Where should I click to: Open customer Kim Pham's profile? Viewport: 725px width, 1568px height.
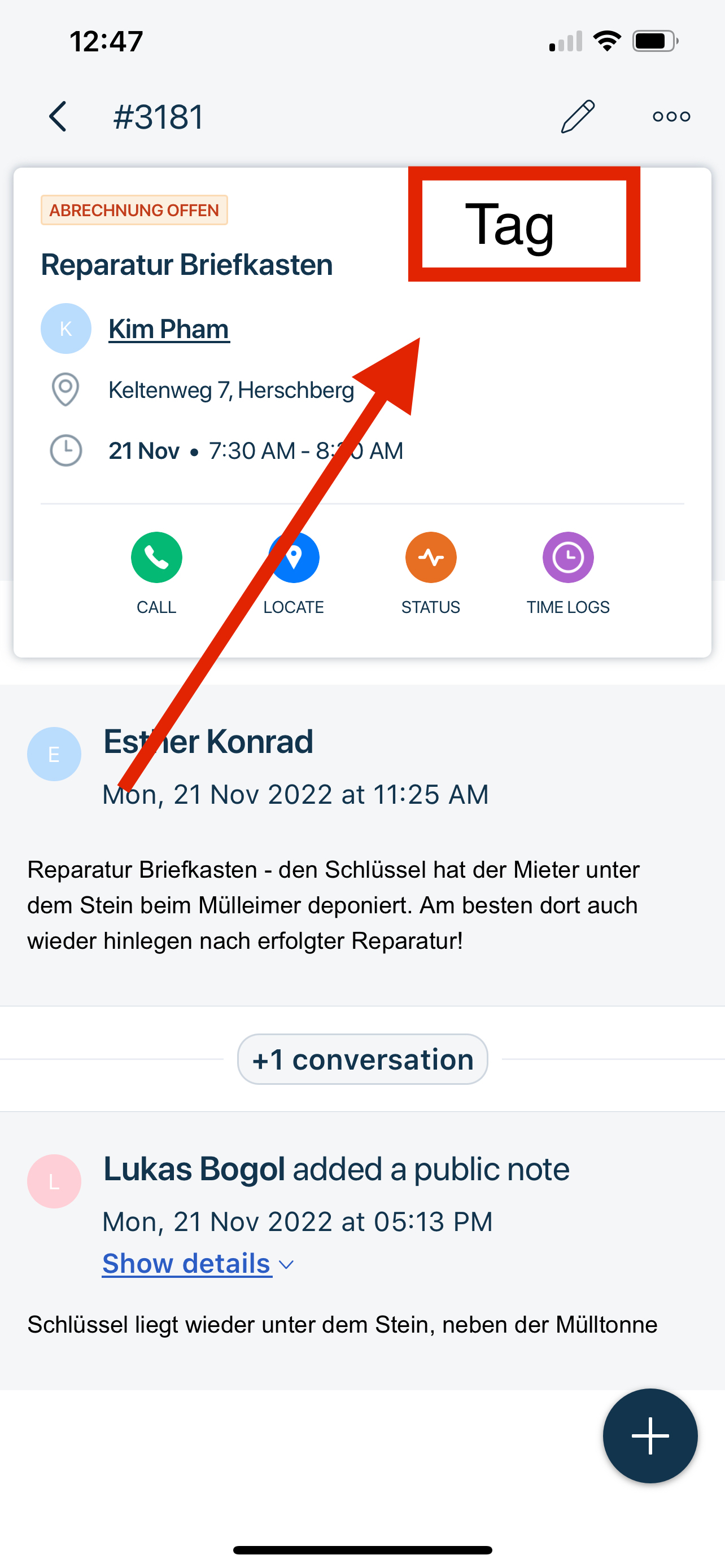169,329
